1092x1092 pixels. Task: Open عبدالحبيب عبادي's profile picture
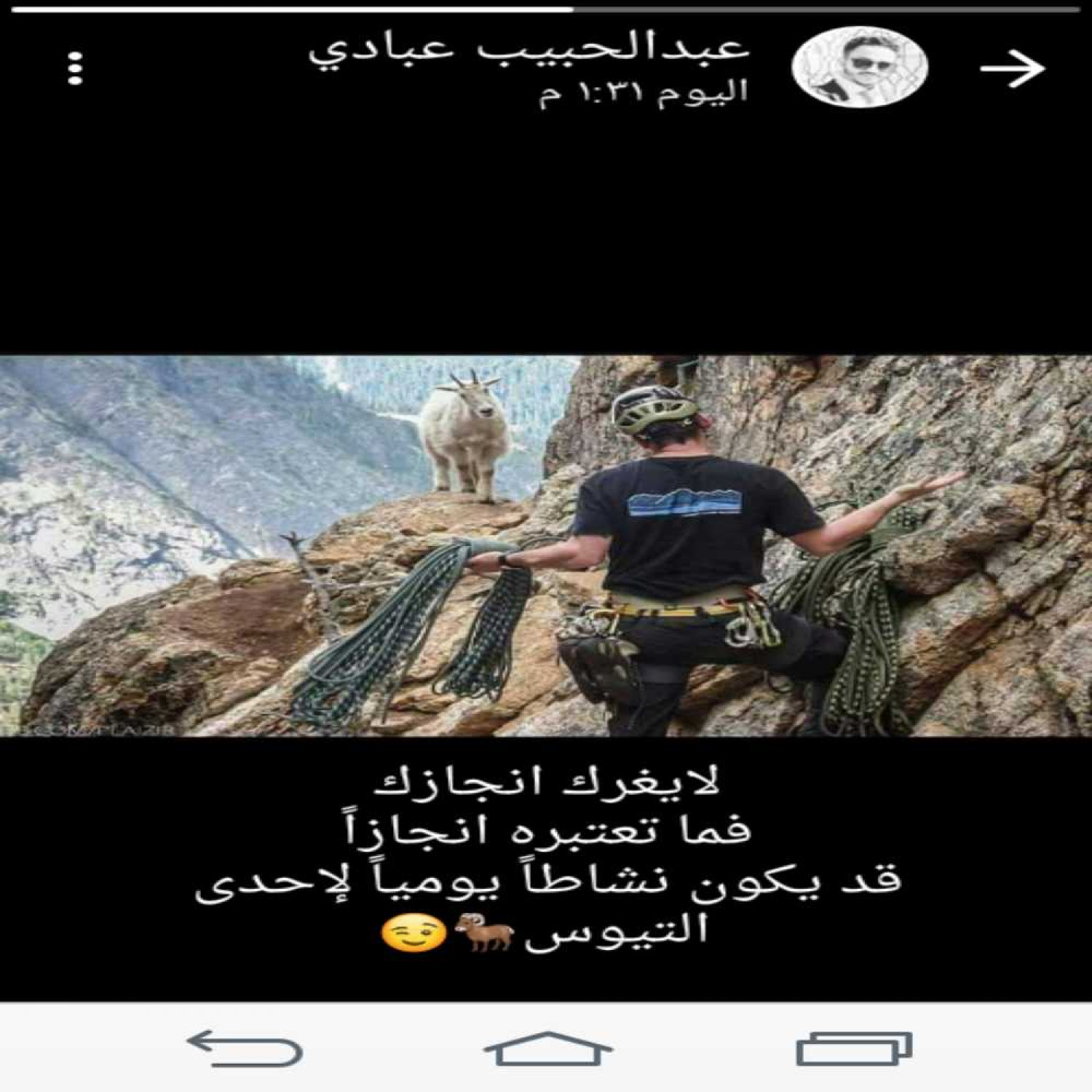860,68
